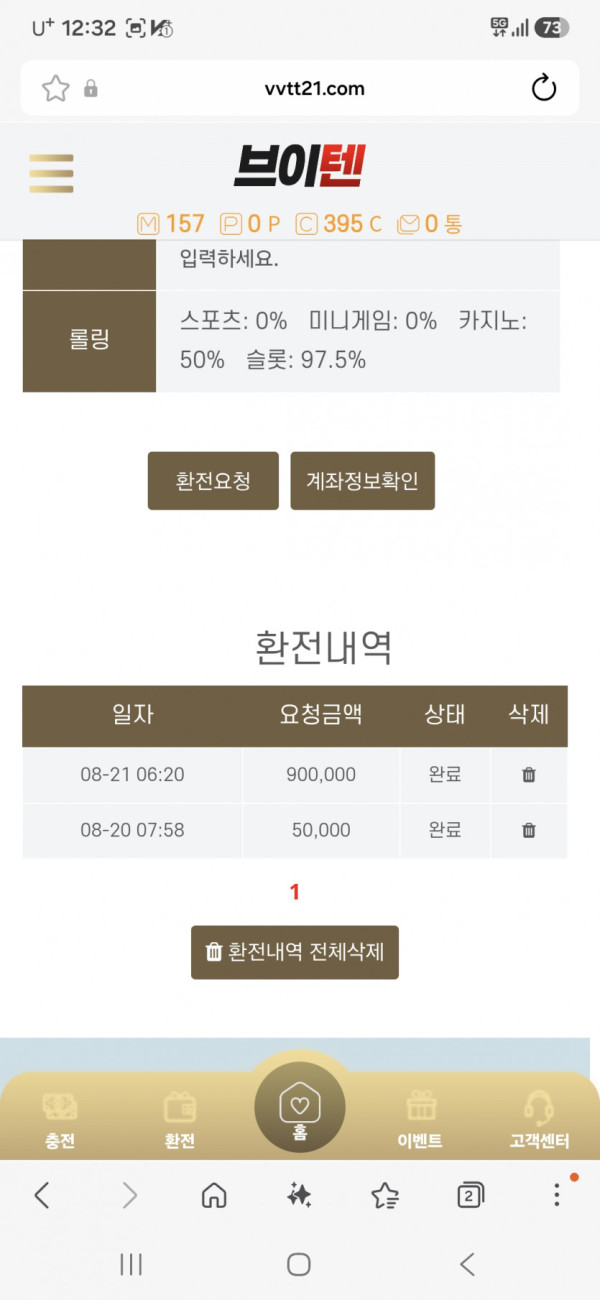
Task: Tap the 계좌정보확인 button
Action: point(362,481)
